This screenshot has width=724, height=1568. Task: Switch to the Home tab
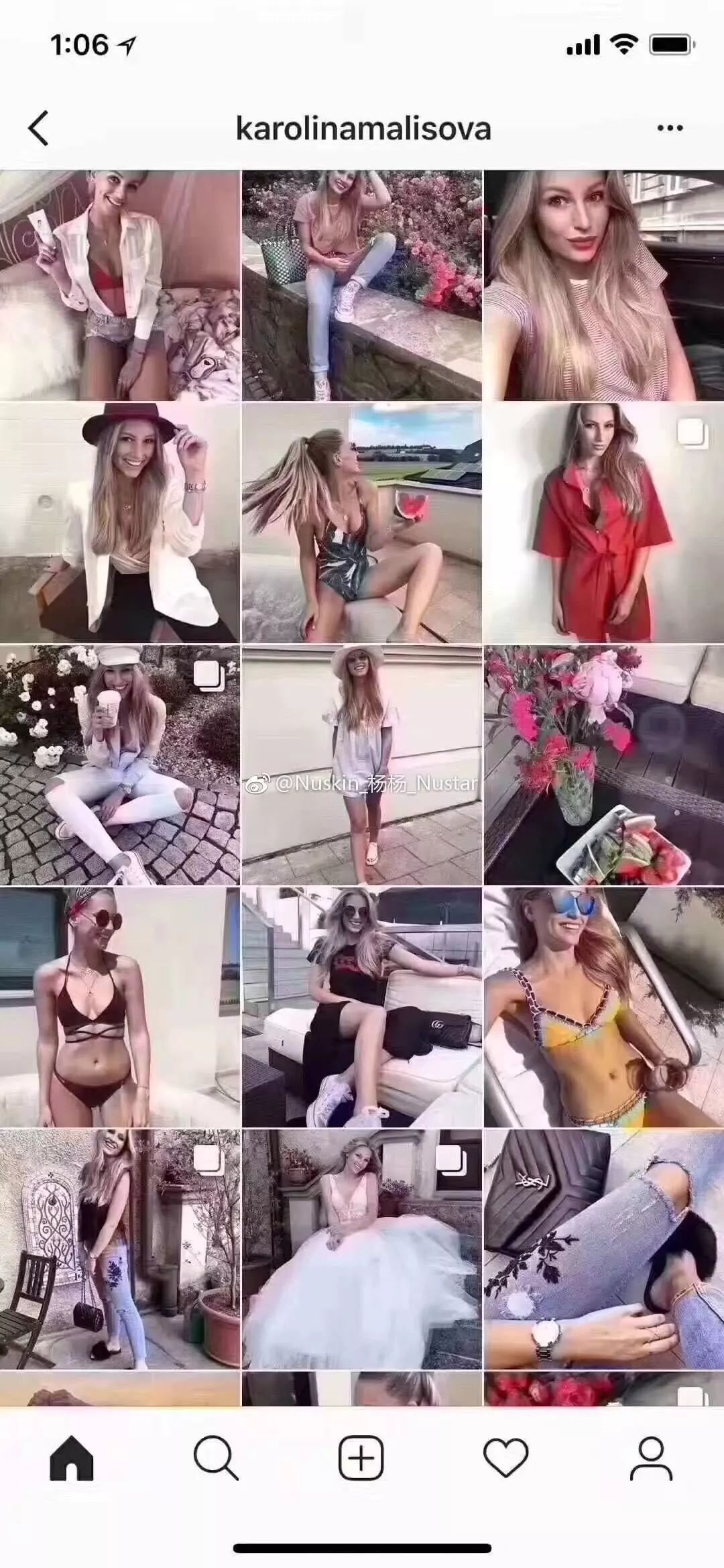pos(72,1457)
